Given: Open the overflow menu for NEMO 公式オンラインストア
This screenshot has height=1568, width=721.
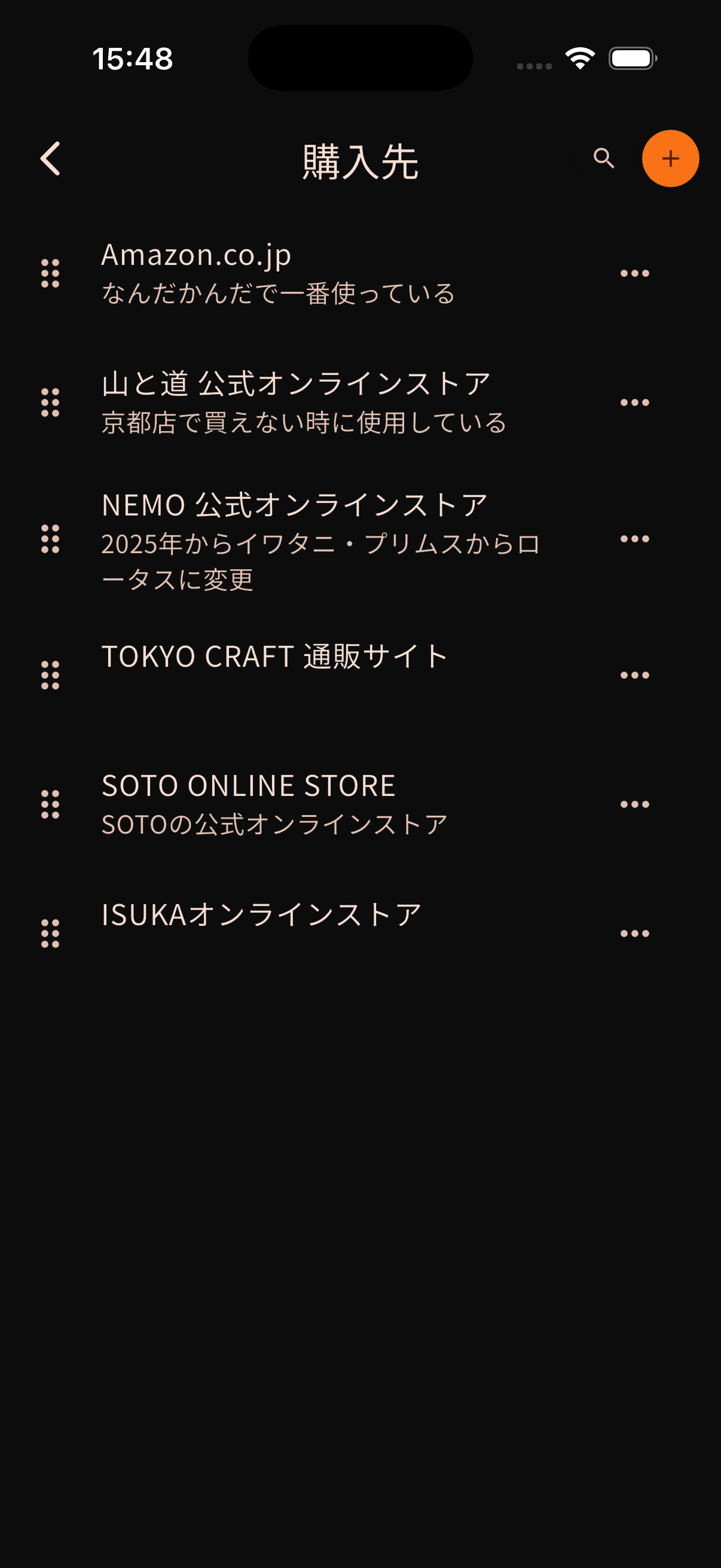Looking at the screenshot, I should (634, 538).
